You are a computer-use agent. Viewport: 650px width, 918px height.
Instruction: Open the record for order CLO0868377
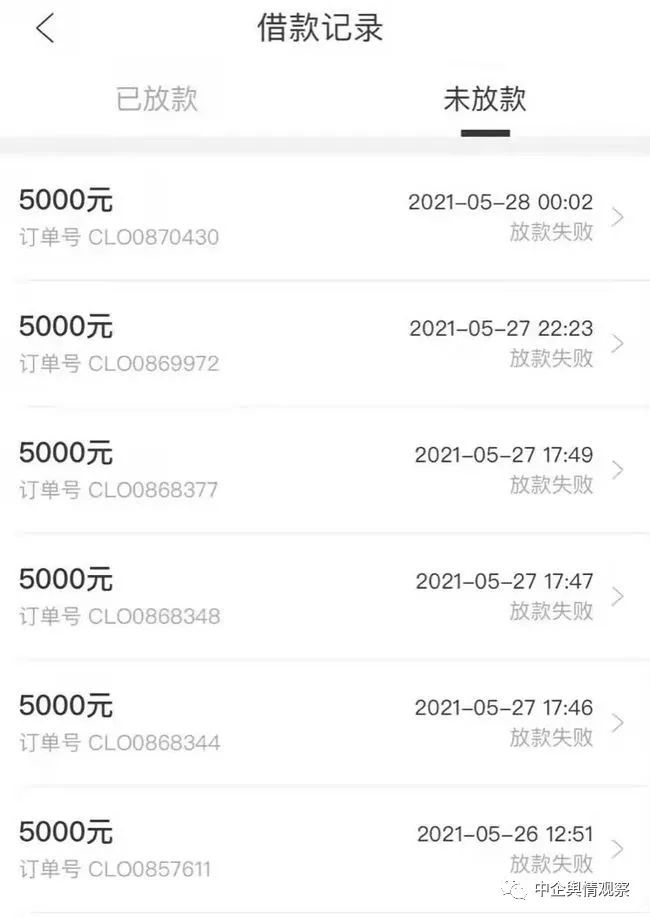pos(324,470)
